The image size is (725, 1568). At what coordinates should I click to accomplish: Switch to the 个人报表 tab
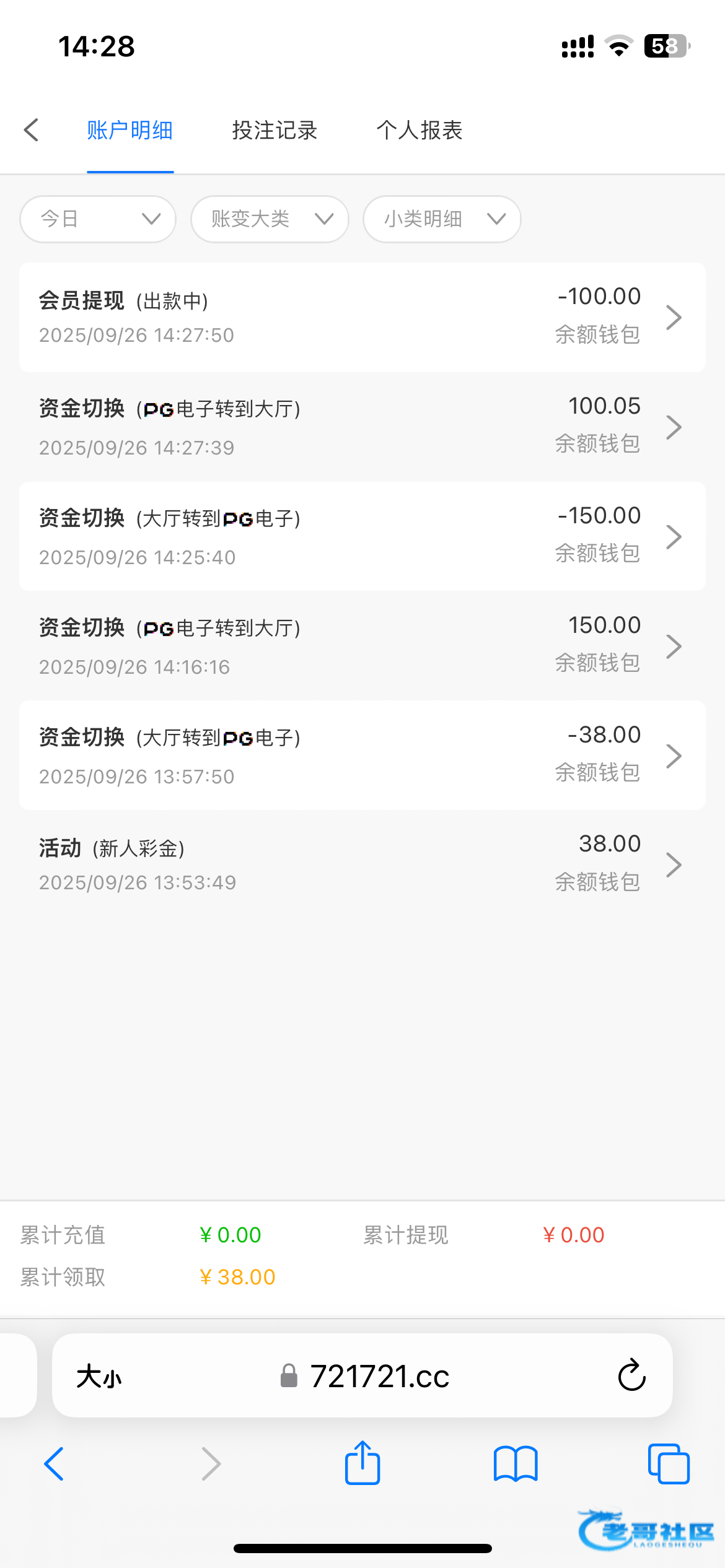tap(420, 130)
